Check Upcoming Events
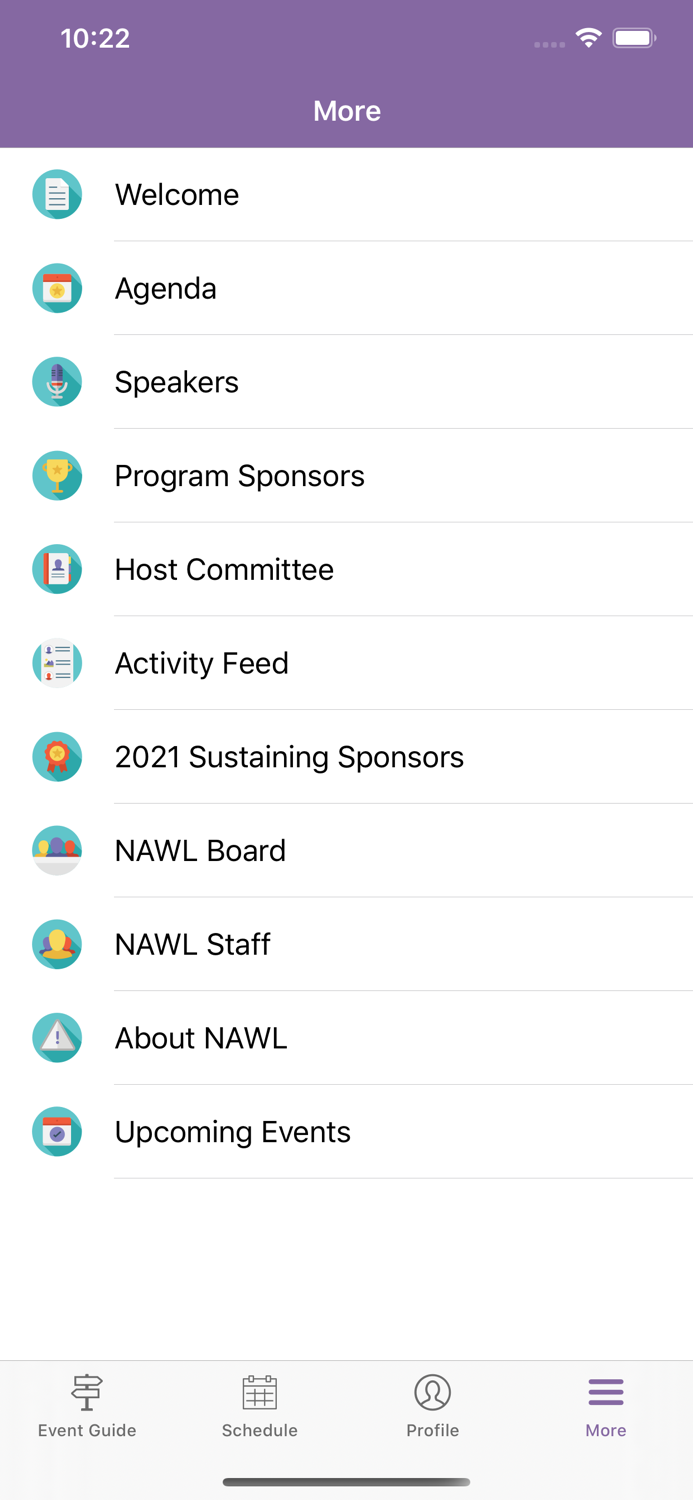693x1500 pixels. (233, 1132)
